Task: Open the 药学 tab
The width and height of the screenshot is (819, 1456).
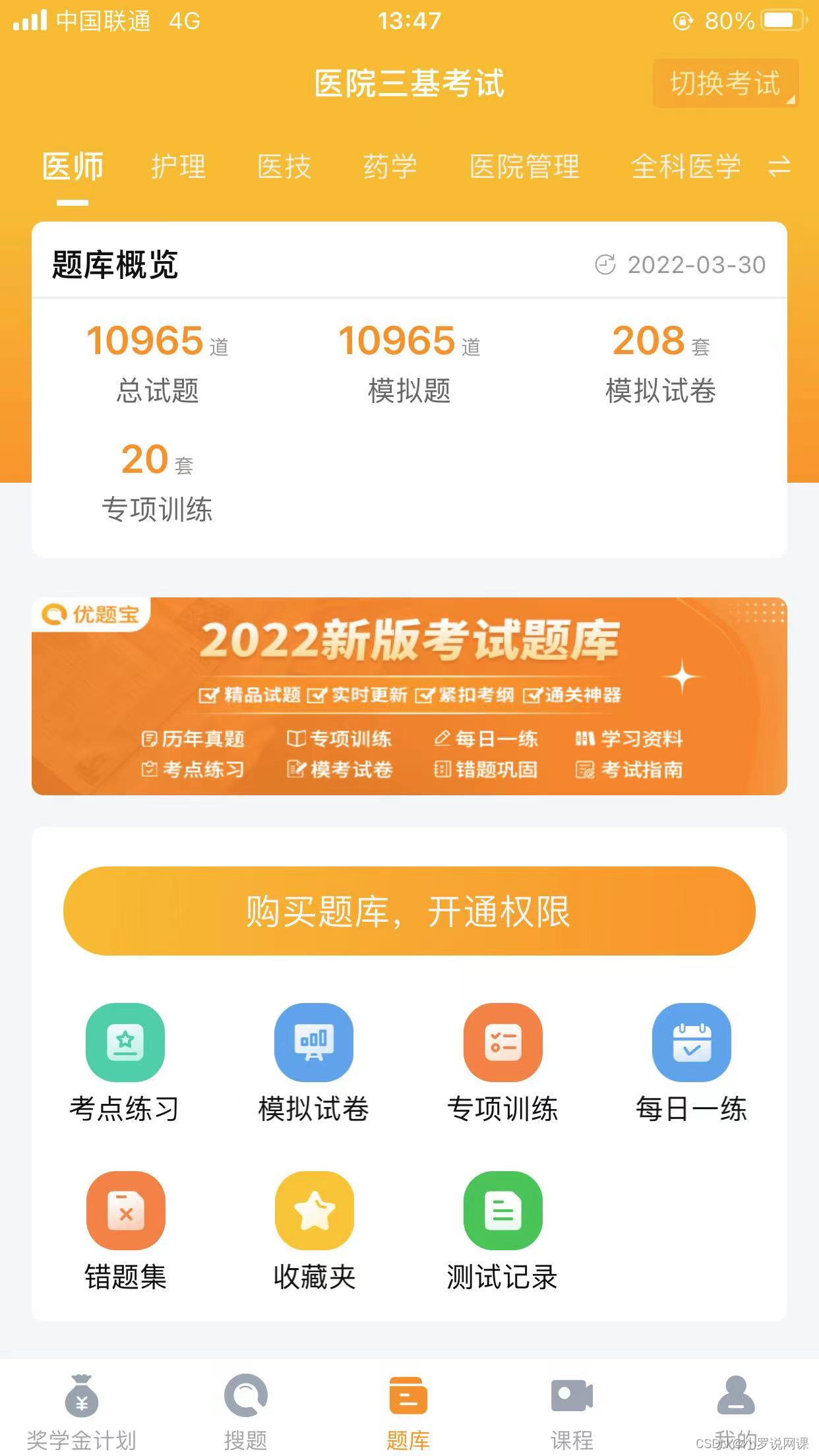Action: [x=390, y=166]
